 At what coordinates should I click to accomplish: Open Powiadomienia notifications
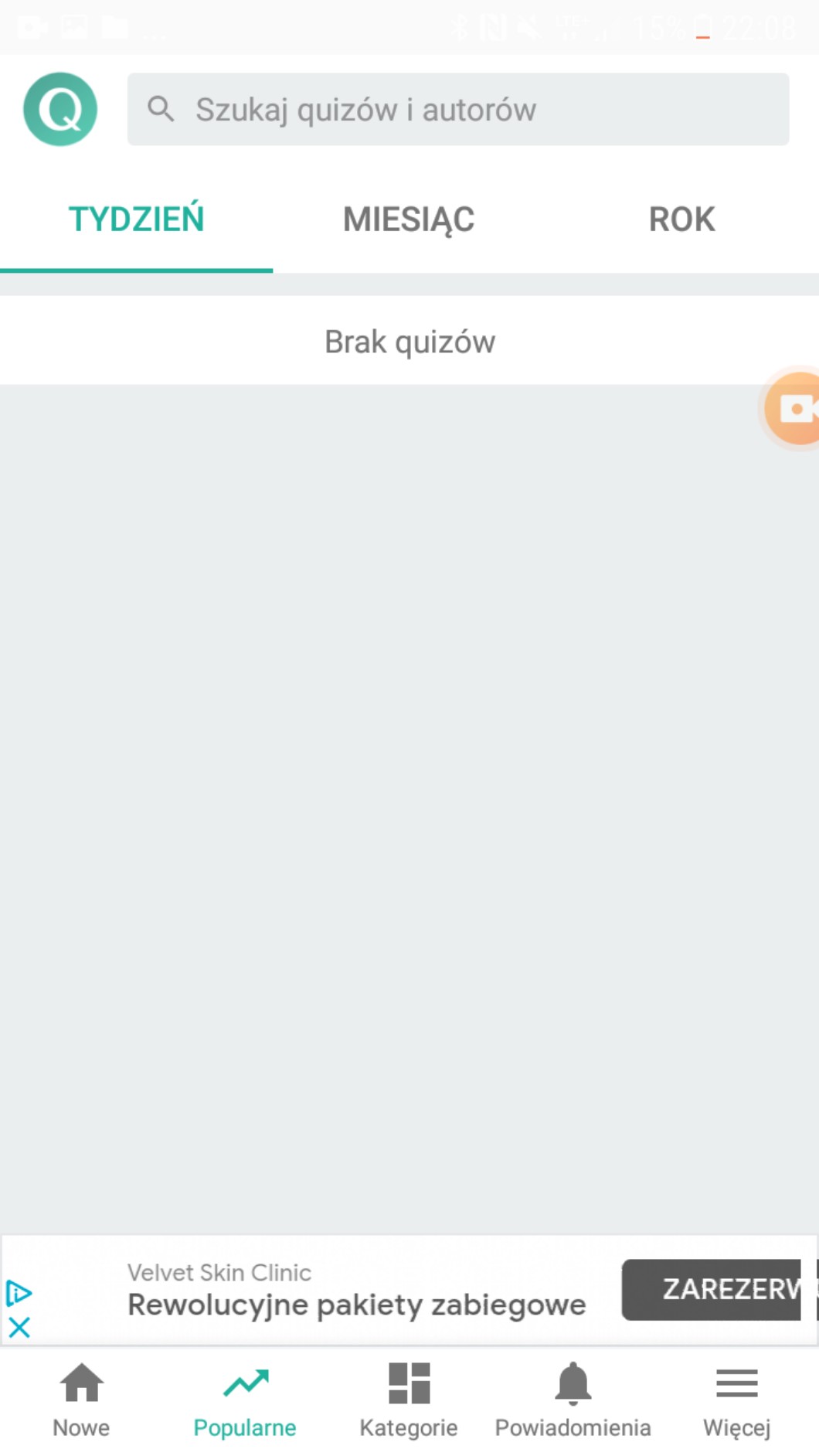point(573,1400)
